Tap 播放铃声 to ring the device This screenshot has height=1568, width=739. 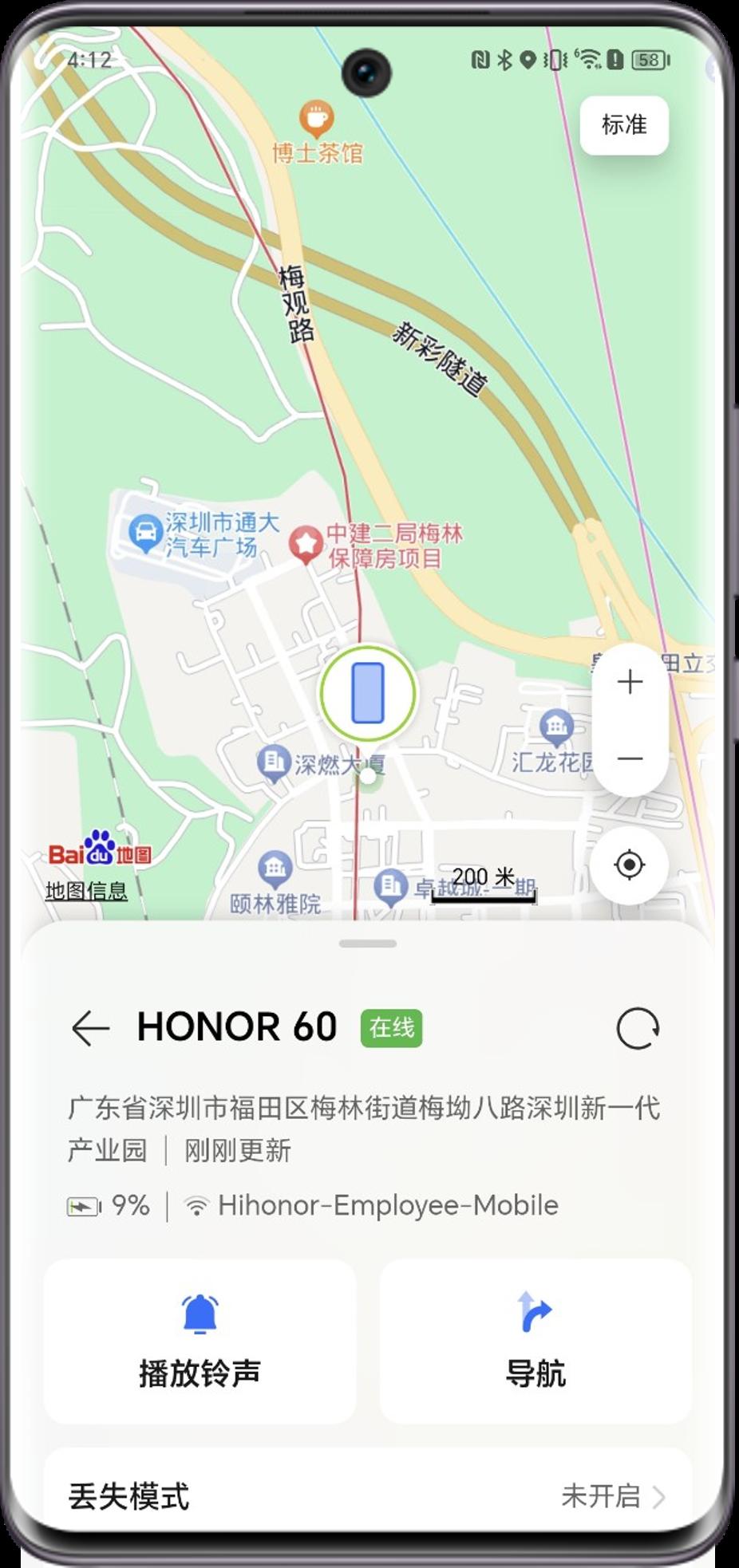pyautogui.click(x=200, y=1341)
